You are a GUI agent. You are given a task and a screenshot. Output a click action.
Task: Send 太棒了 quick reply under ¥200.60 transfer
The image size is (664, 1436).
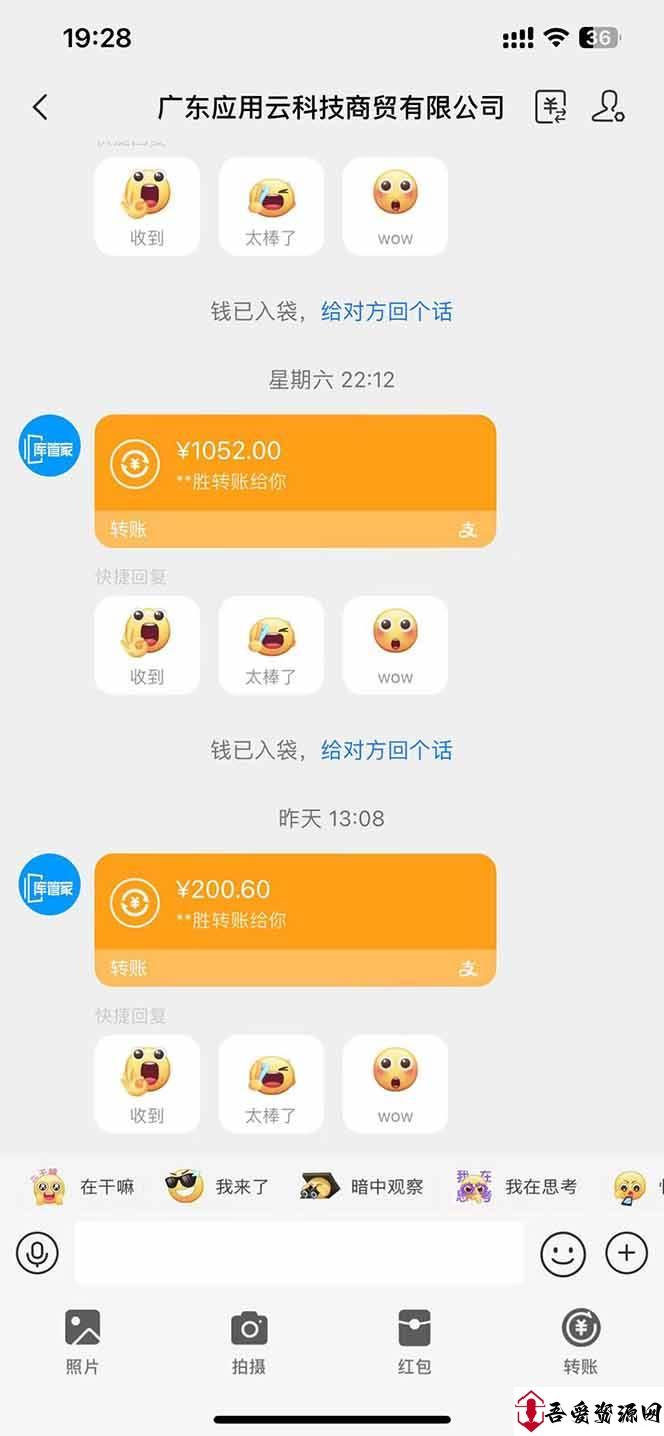click(271, 1084)
